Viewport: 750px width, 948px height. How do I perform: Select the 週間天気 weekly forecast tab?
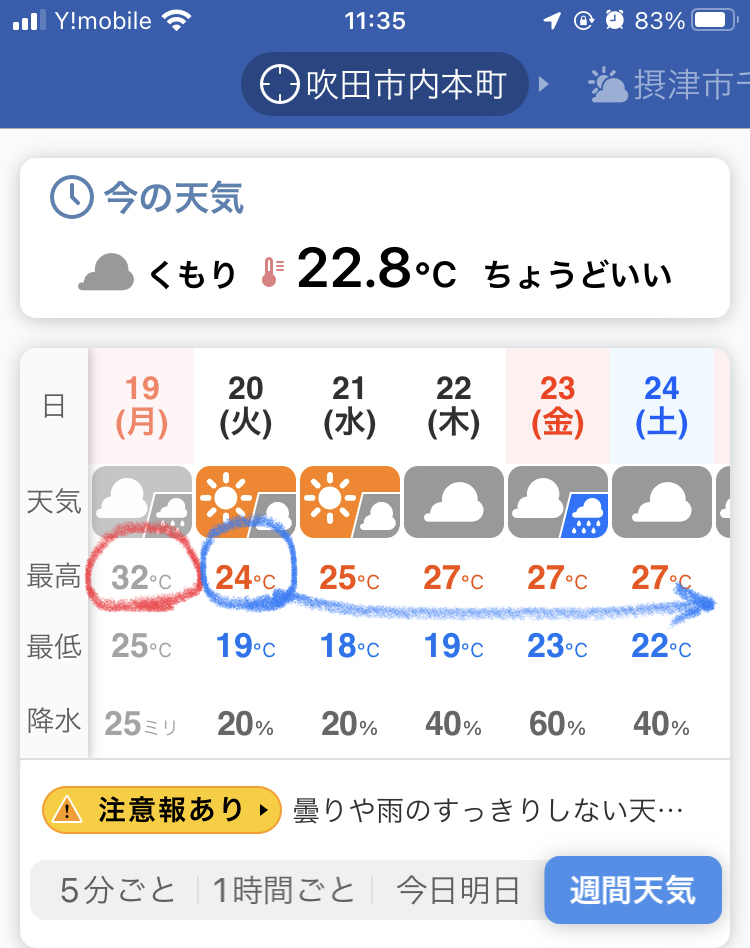tap(632, 890)
